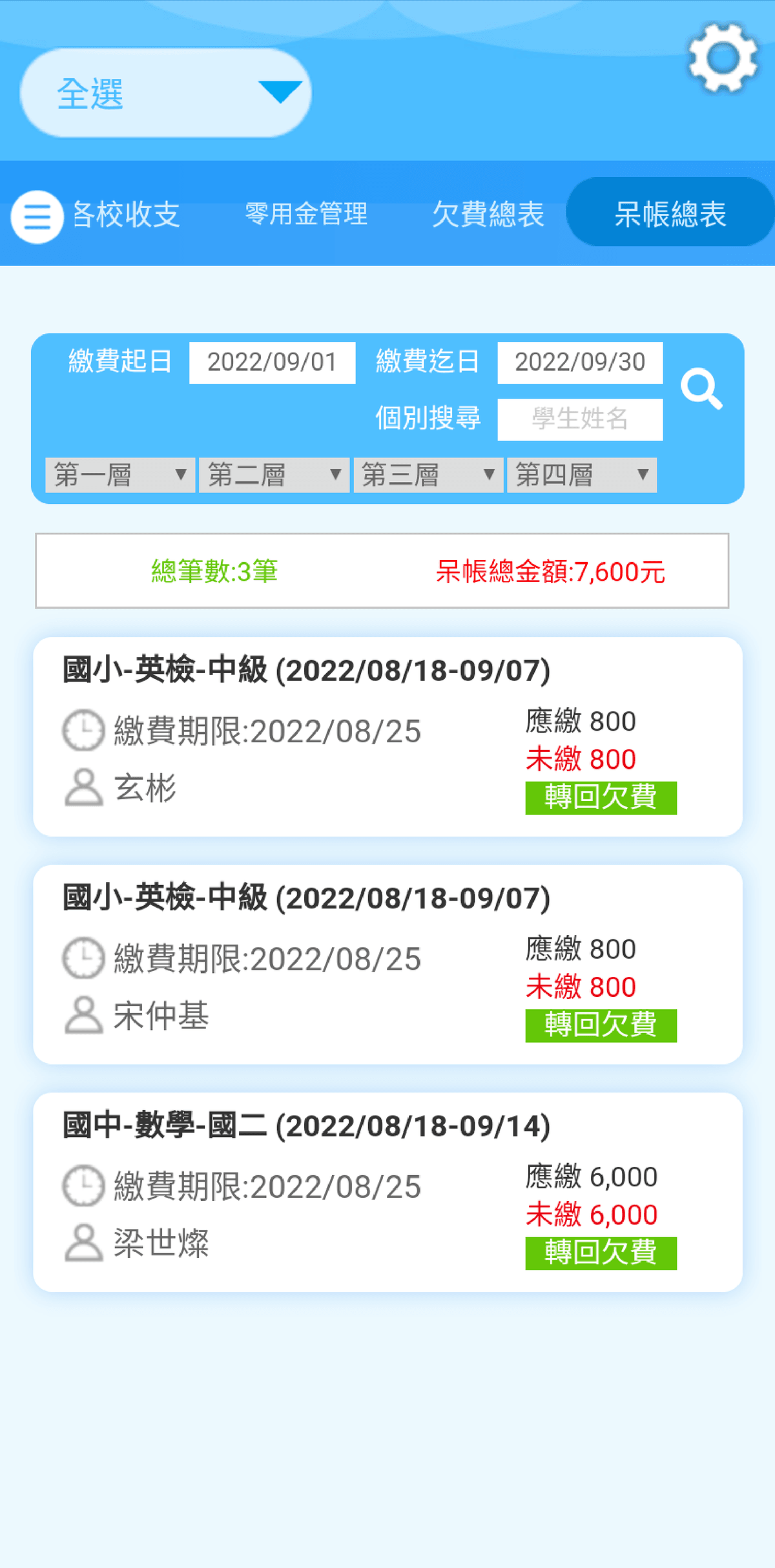Switch to the 欠費總表 tab
The width and height of the screenshot is (775, 1568).
pos(488,214)
